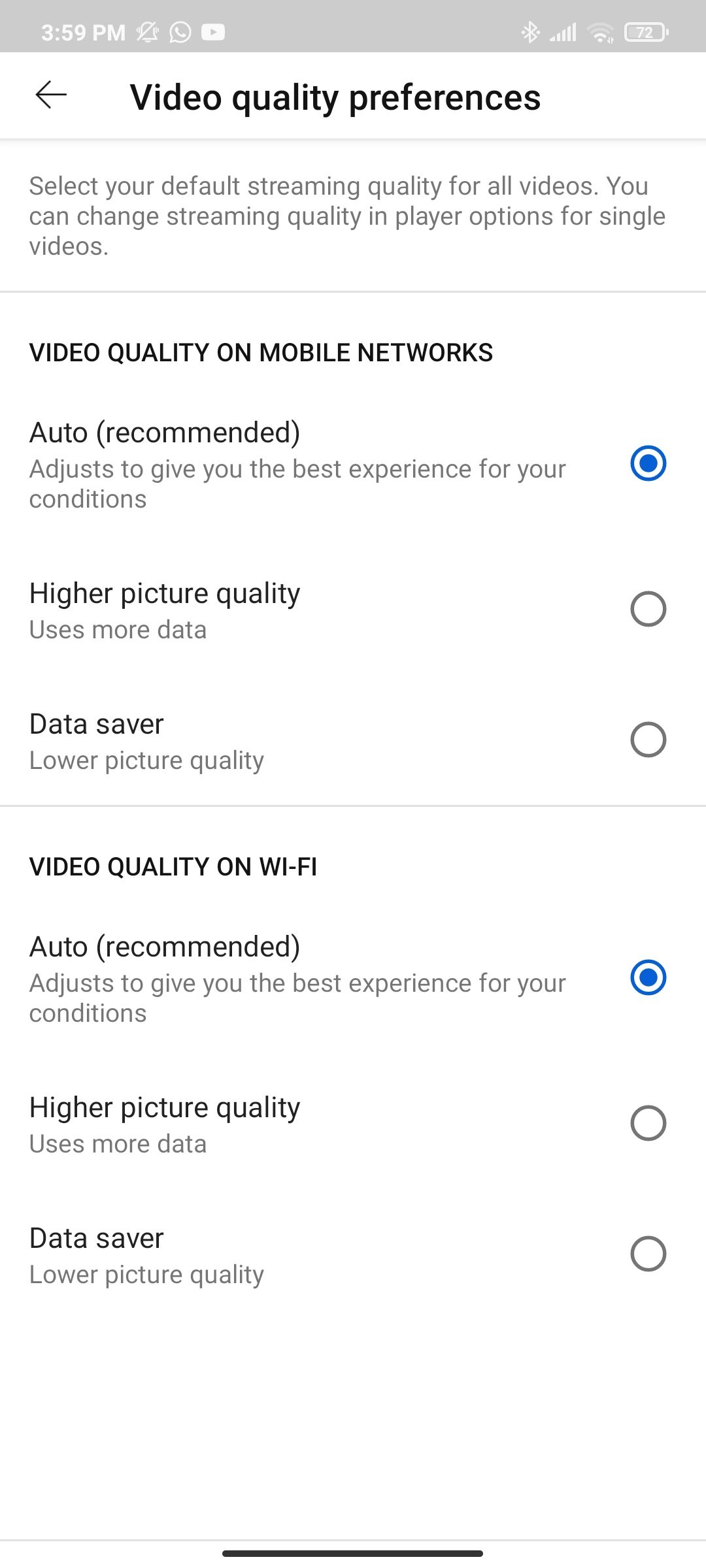Click the muted notifications icon in status bar
The image size is (706, 1568).
[x=146, y=31]
